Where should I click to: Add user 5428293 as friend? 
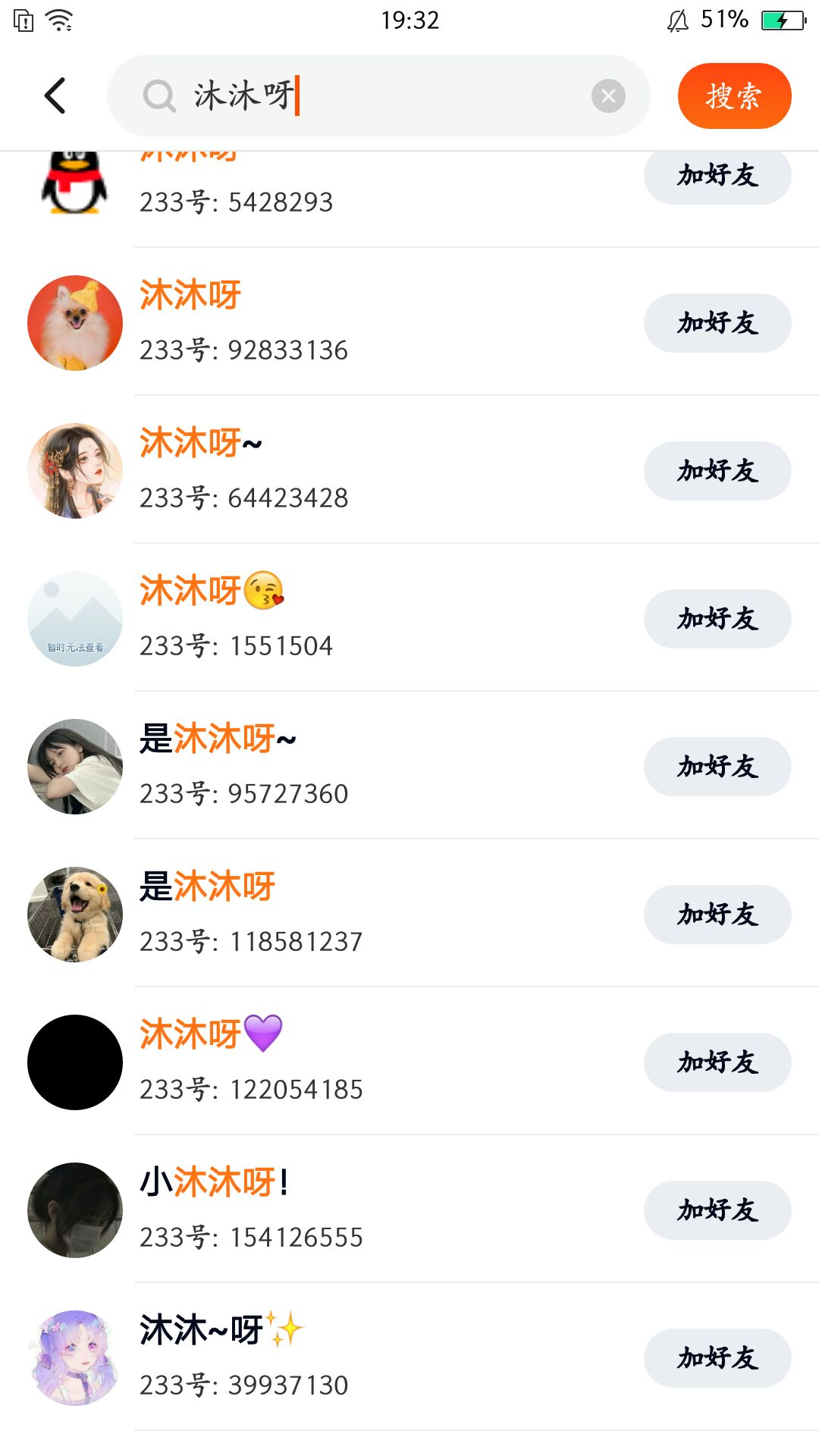717,176
